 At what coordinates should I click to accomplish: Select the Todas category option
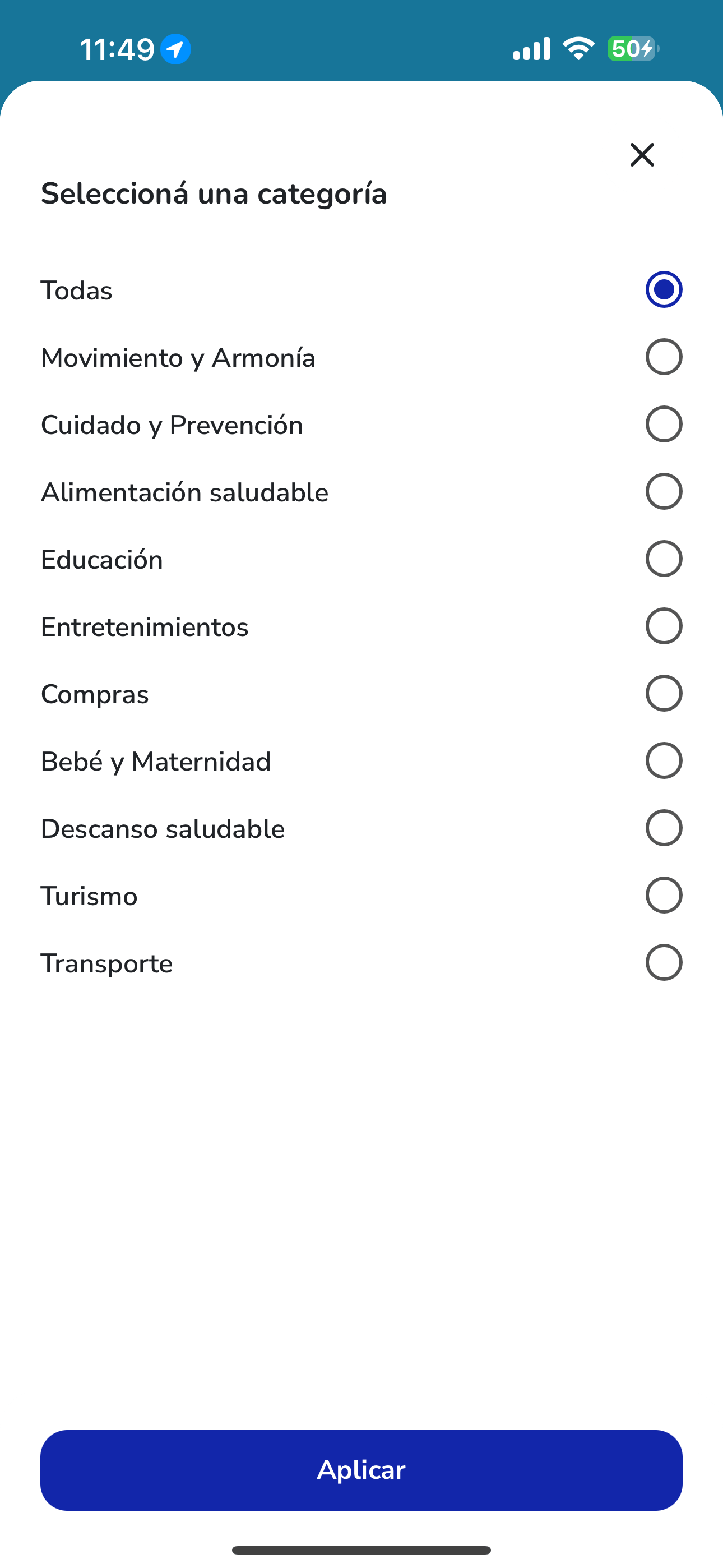pyautogui.click(x=664, y=290)
